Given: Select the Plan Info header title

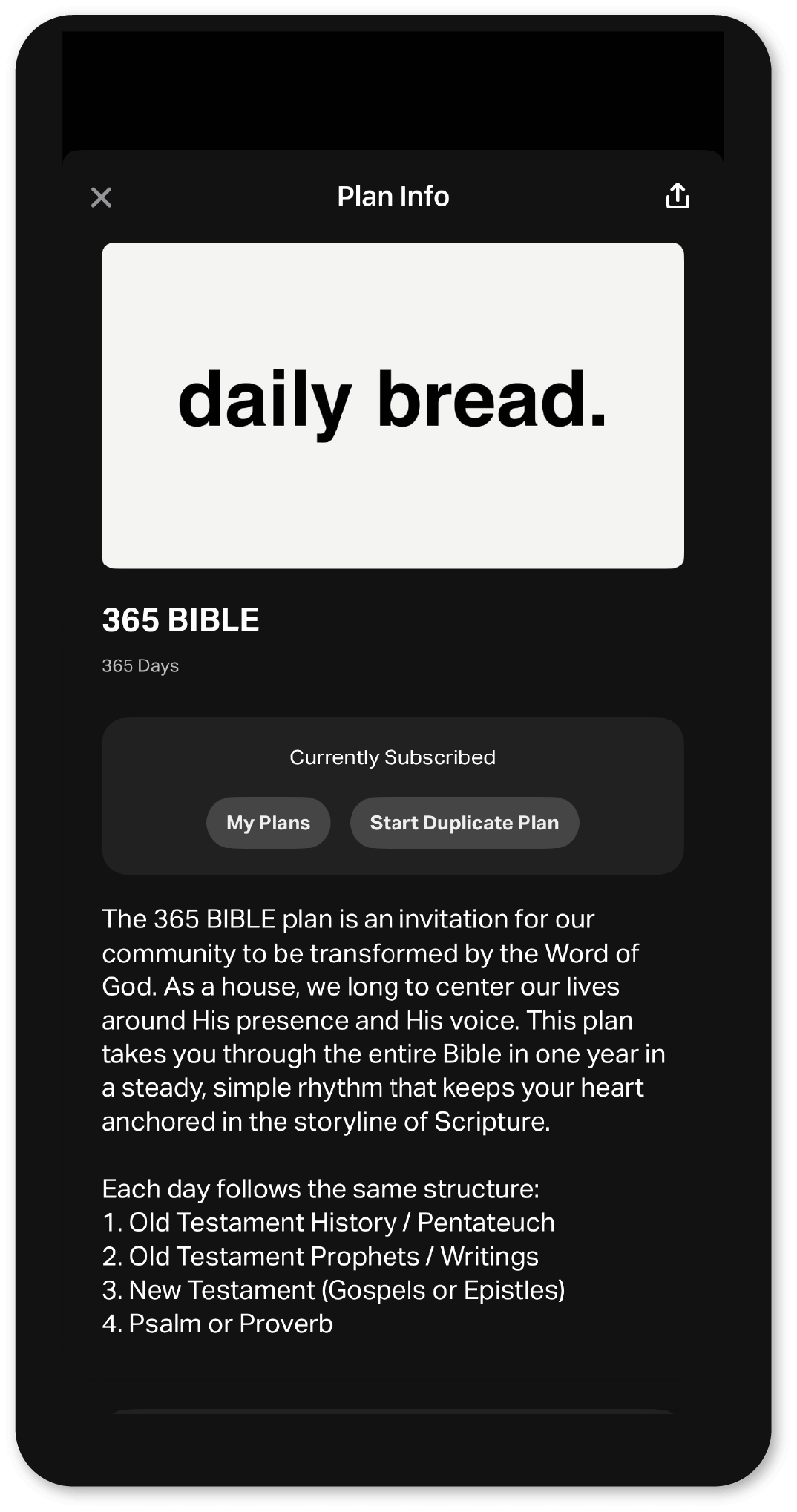Looking at the screenshot, I should pos(393,196).
